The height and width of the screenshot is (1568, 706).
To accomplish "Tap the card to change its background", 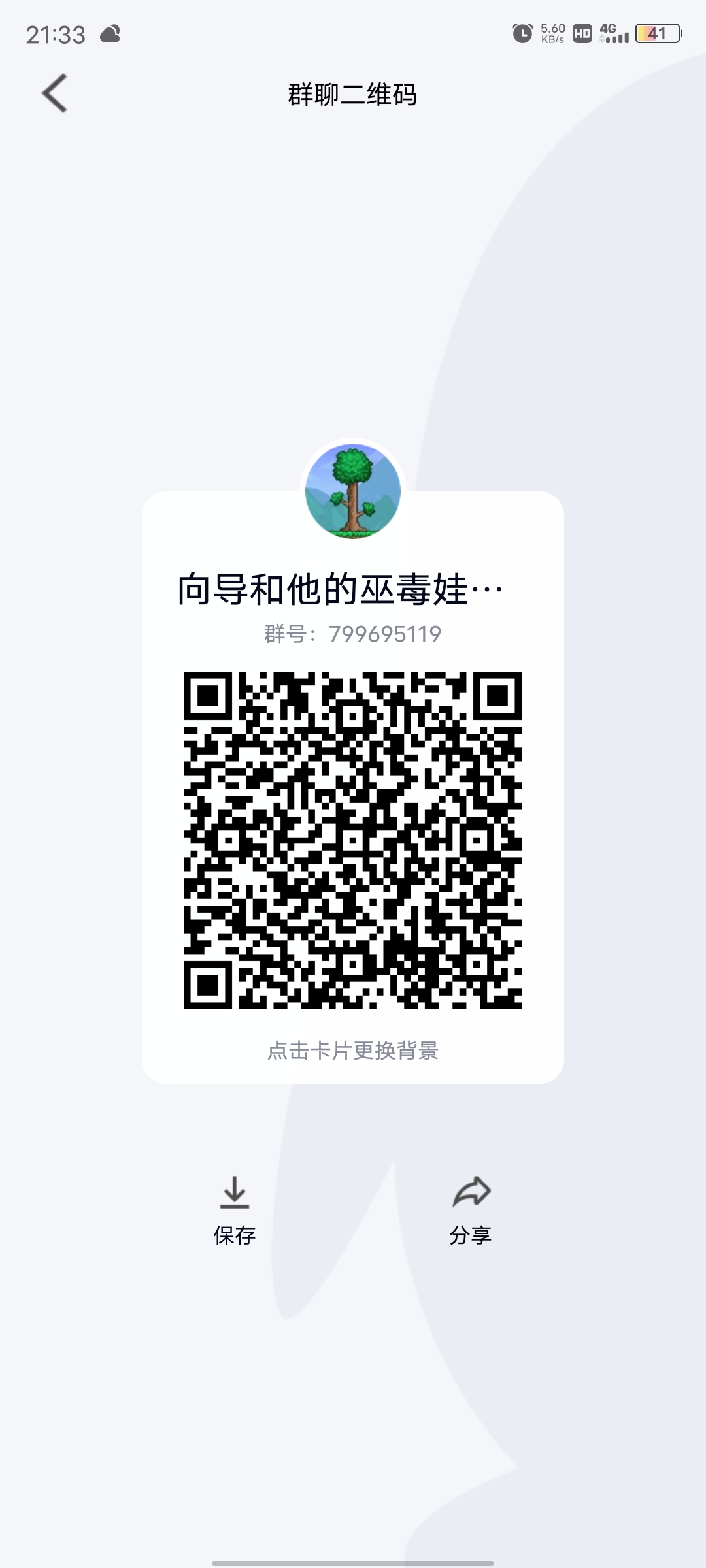I will tap(353, 1050).
